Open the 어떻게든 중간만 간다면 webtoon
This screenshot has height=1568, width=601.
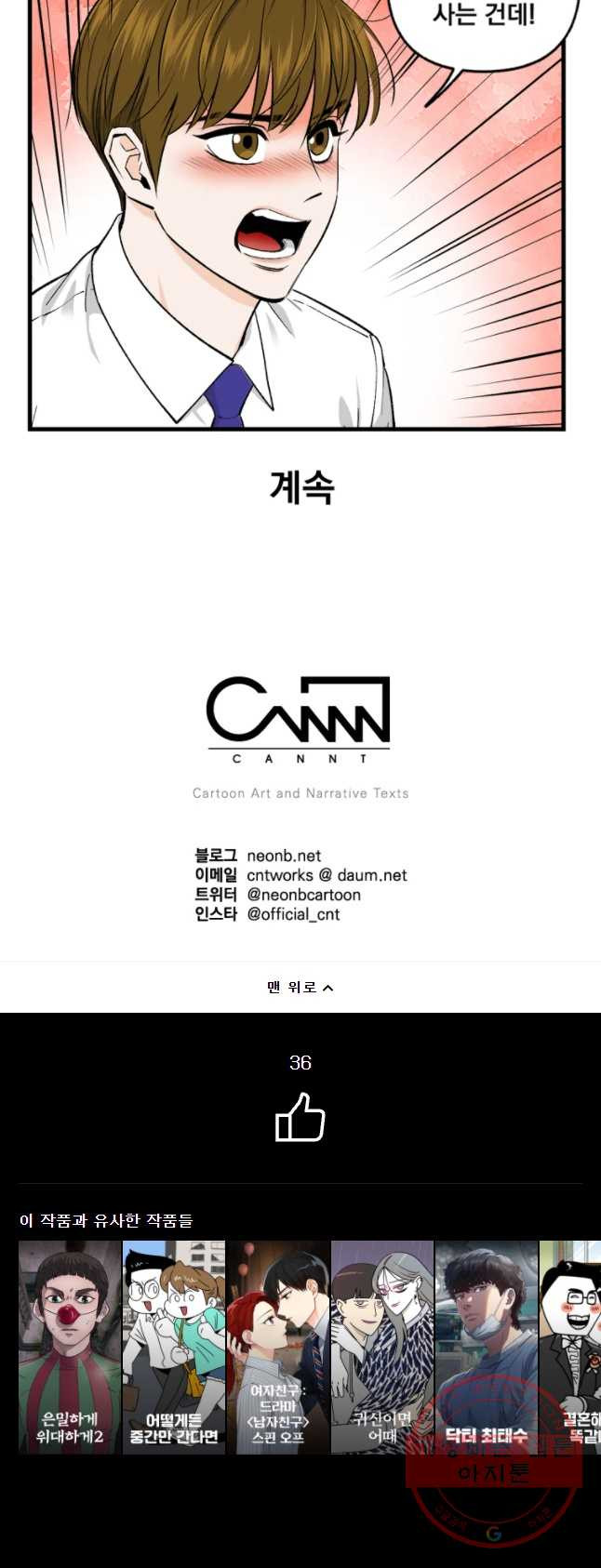(174, 1347)
